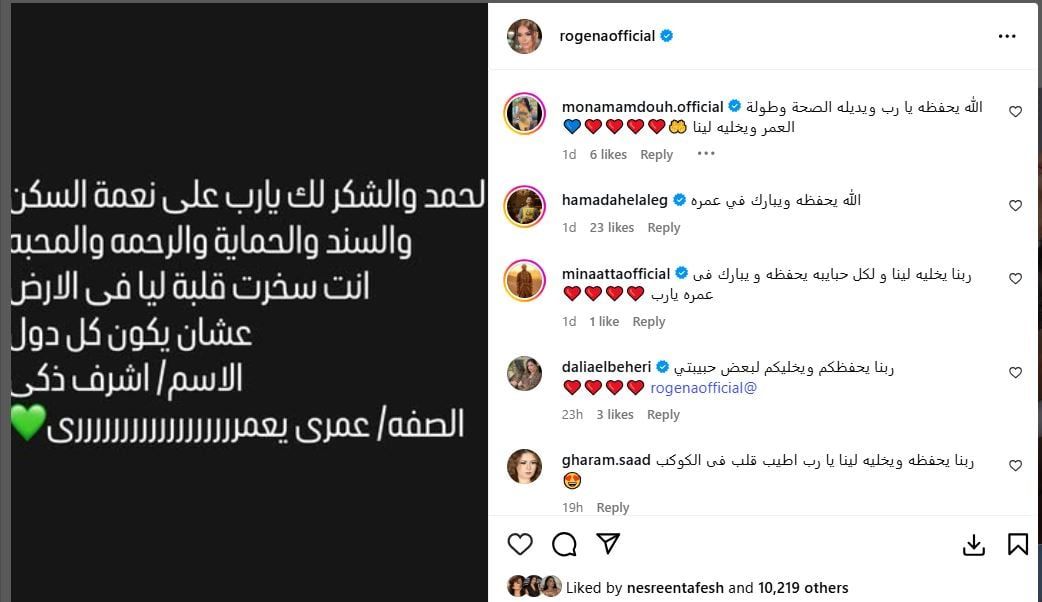Reply to gharam.saad's comment
Viewport: 1042px width, 602px height.
[x=612, y=507]
